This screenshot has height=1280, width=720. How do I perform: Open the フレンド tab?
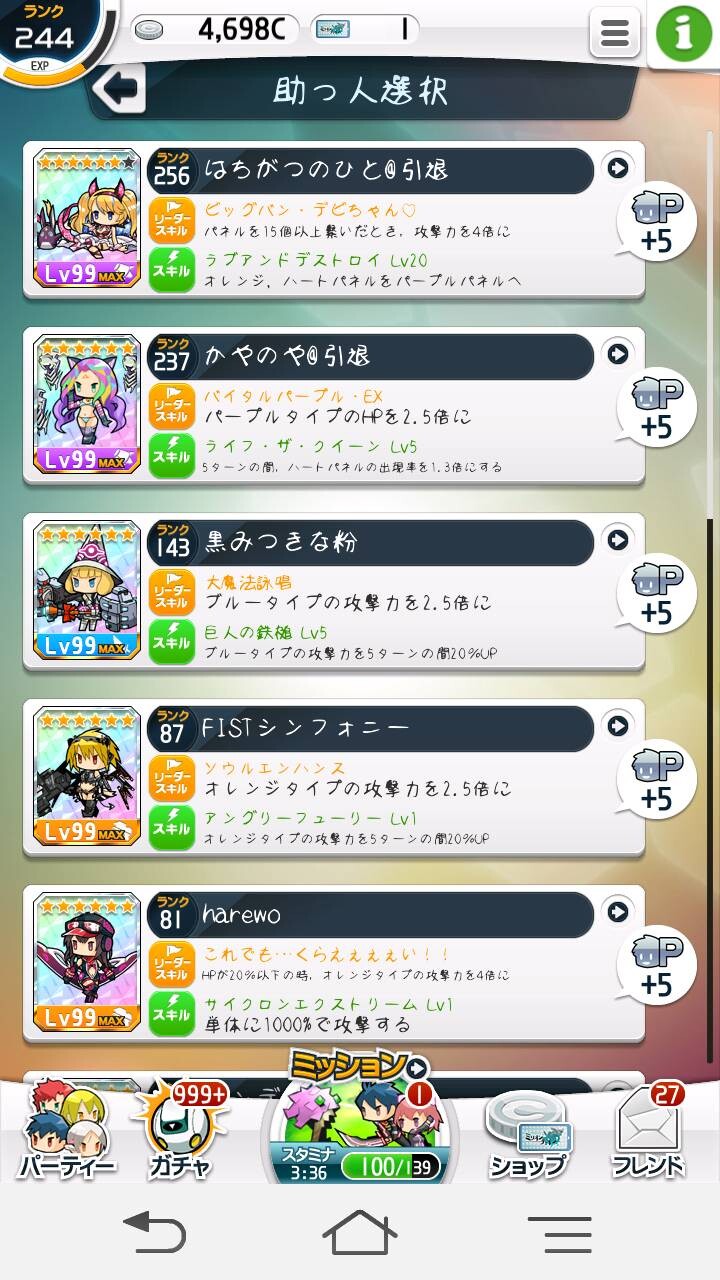pos(650,1130)
